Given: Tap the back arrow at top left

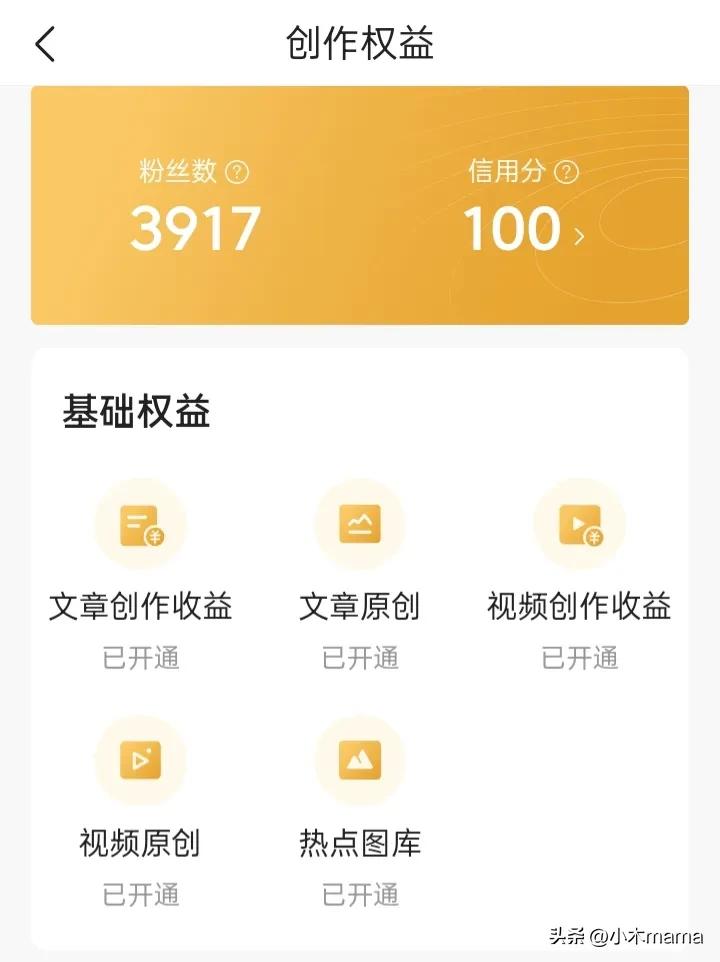Looking at the screenshot, I should (44, 43).
